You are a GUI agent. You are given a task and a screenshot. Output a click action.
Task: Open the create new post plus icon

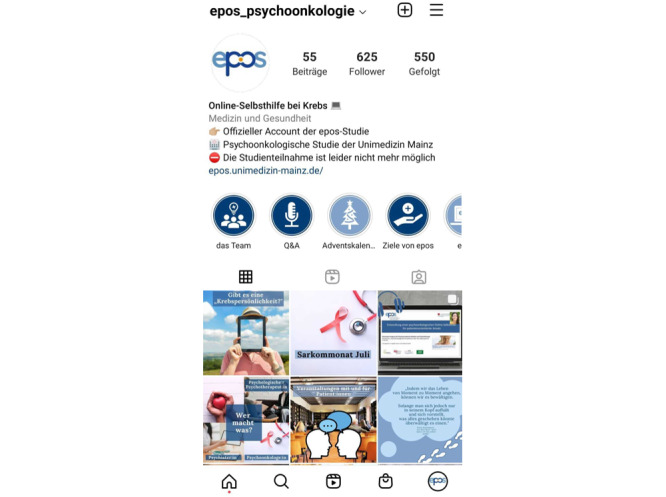[404, 10]
